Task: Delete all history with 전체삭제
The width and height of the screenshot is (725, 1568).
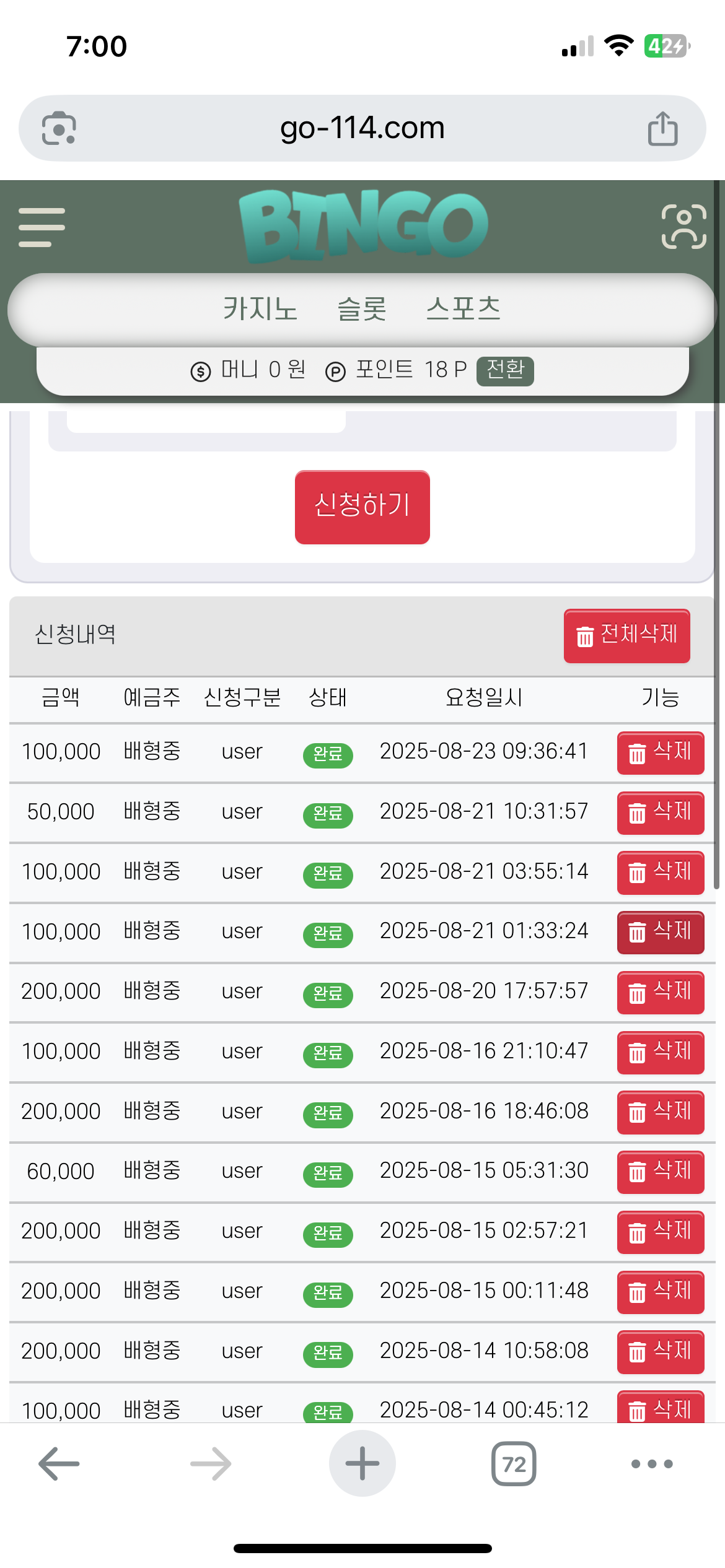Action: coord(626,635)
